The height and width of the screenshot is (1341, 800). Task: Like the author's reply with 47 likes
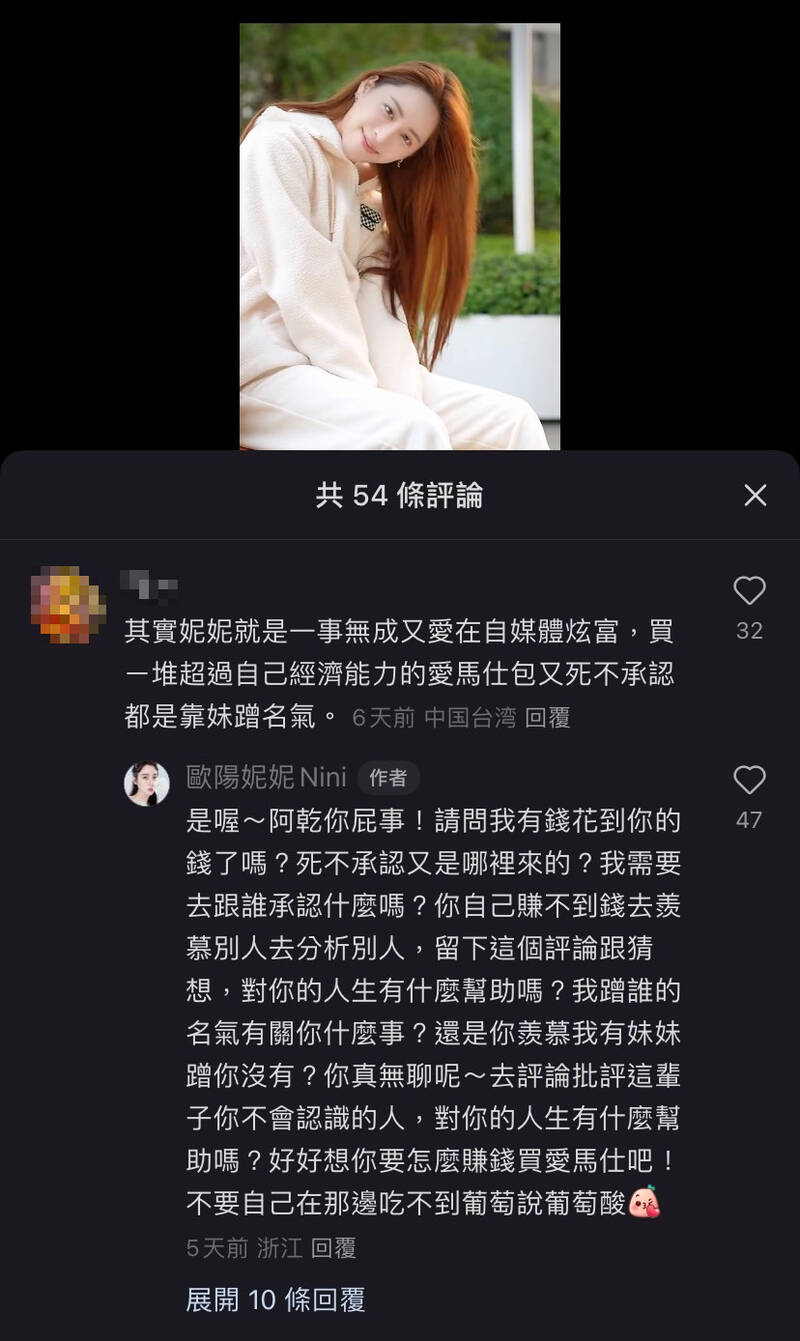749,780
